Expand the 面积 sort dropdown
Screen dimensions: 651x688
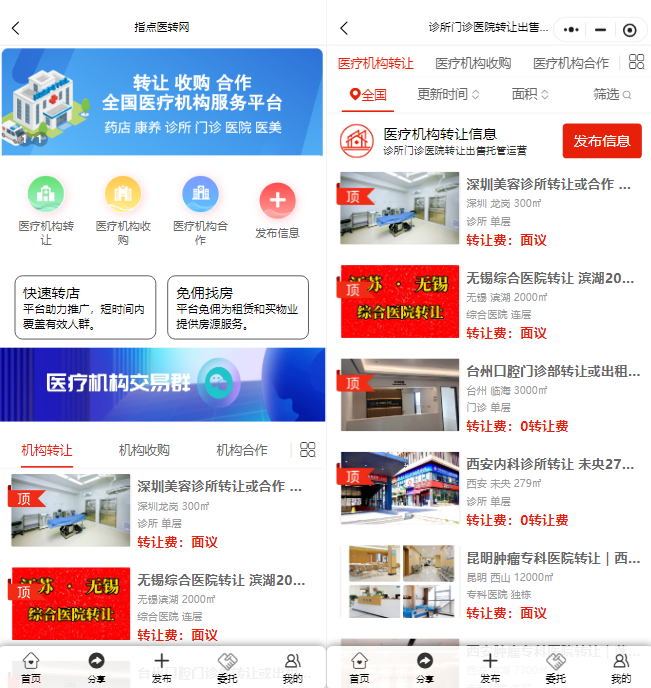(x=530, y=95)
